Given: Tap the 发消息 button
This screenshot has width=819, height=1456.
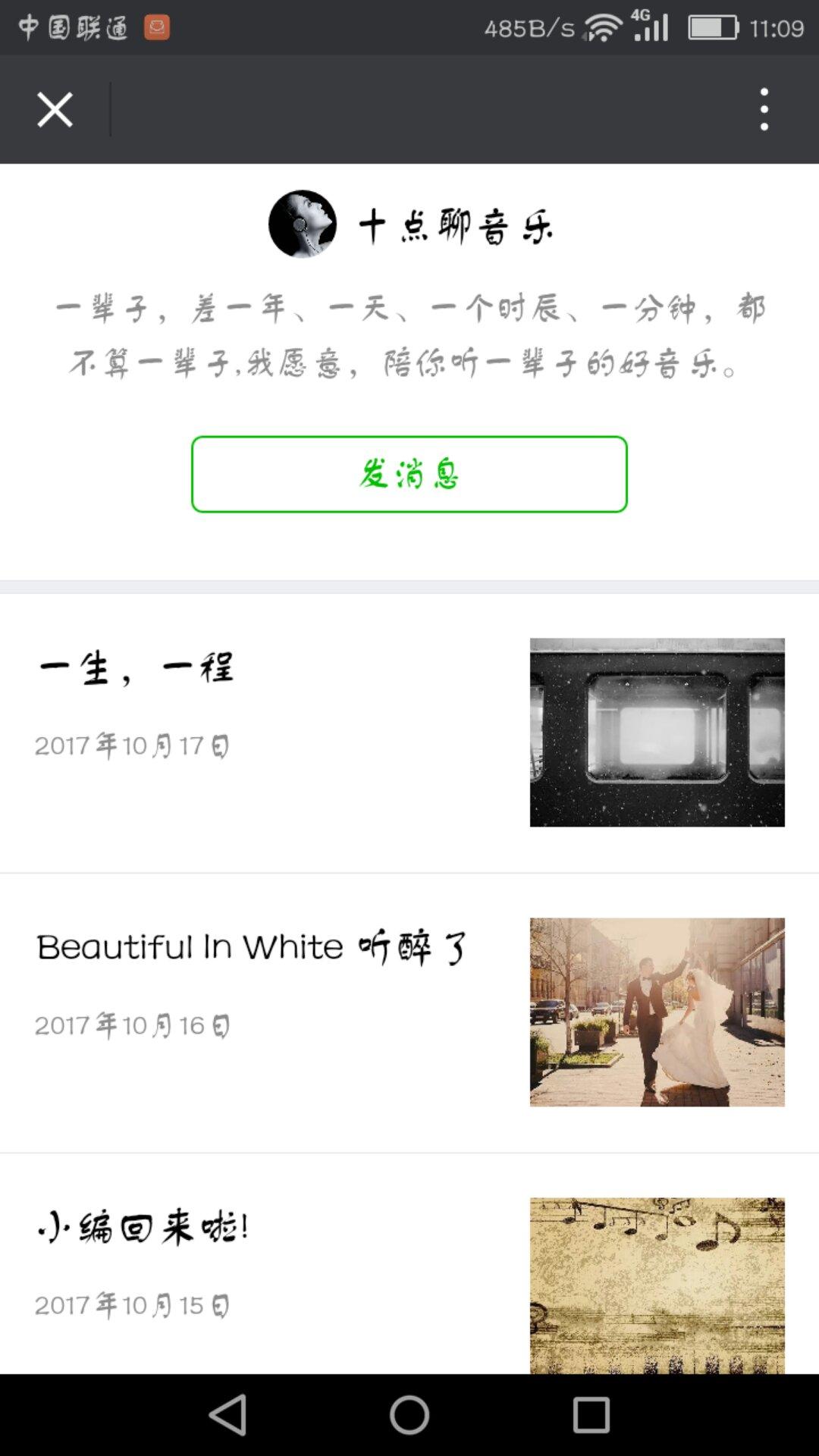Looking at the screenshot, I should (x=409, y=474).
